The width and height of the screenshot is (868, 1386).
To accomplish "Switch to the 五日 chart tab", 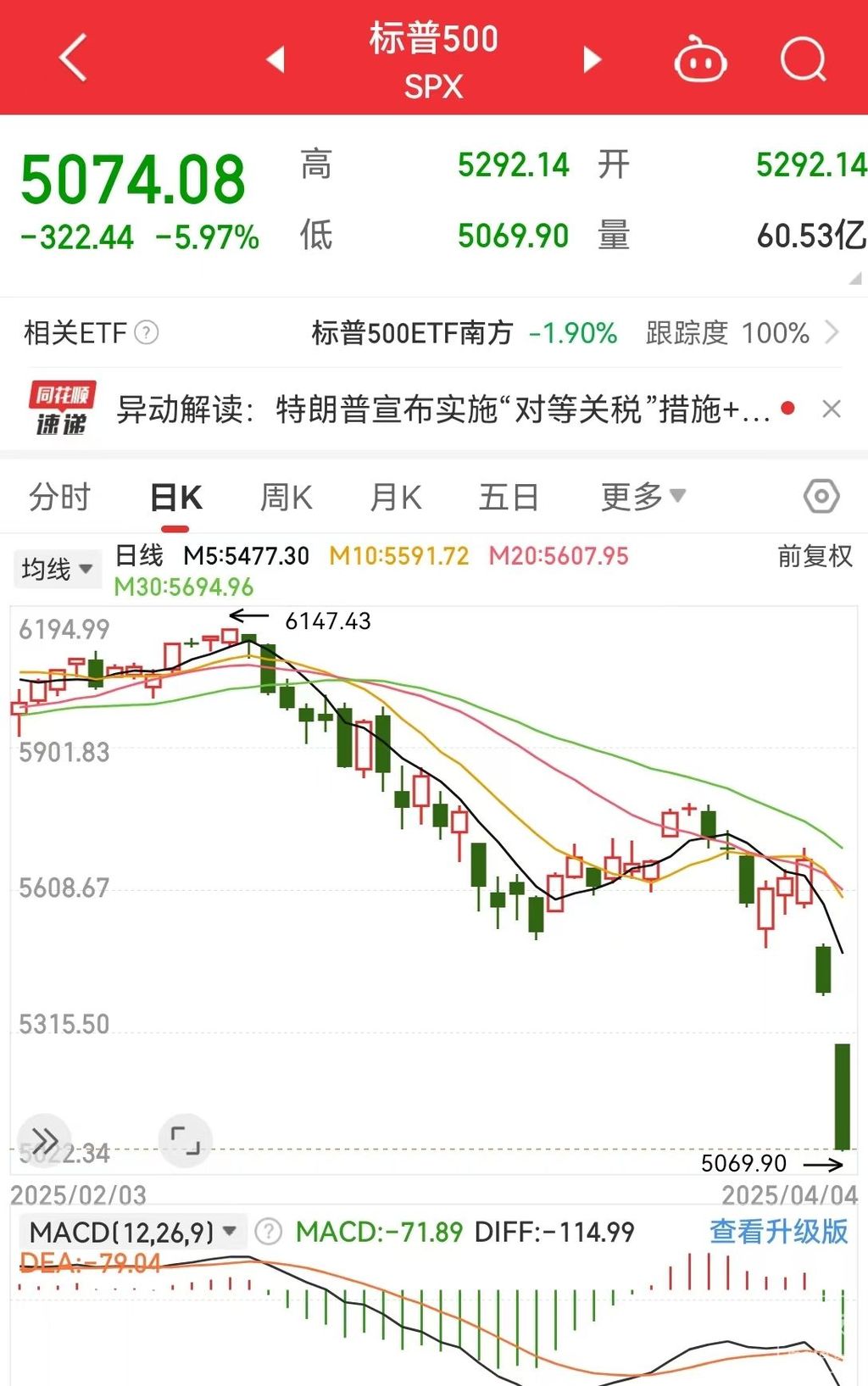I will pos(509,498).
